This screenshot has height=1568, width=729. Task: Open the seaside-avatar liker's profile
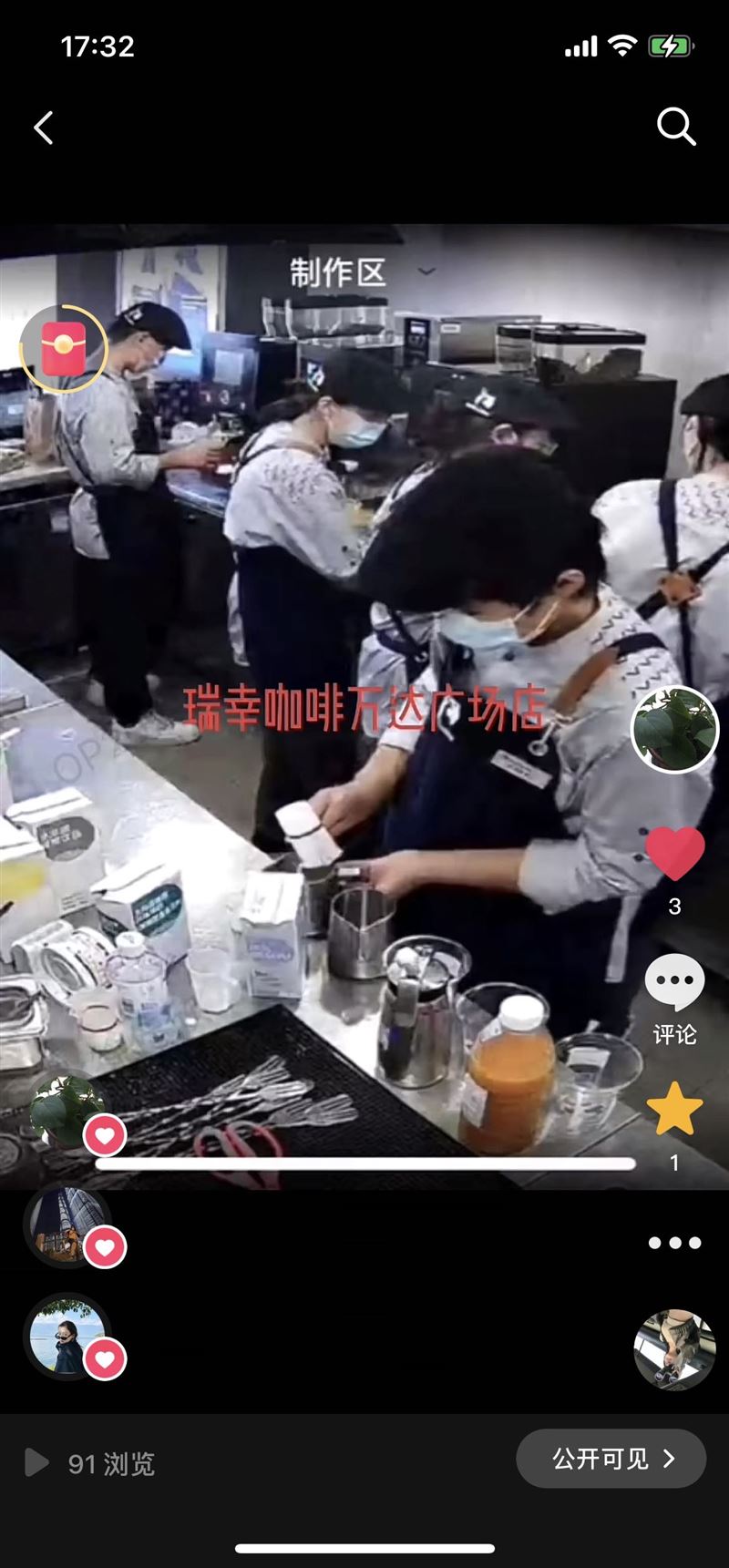click(x=67, y=1337)
